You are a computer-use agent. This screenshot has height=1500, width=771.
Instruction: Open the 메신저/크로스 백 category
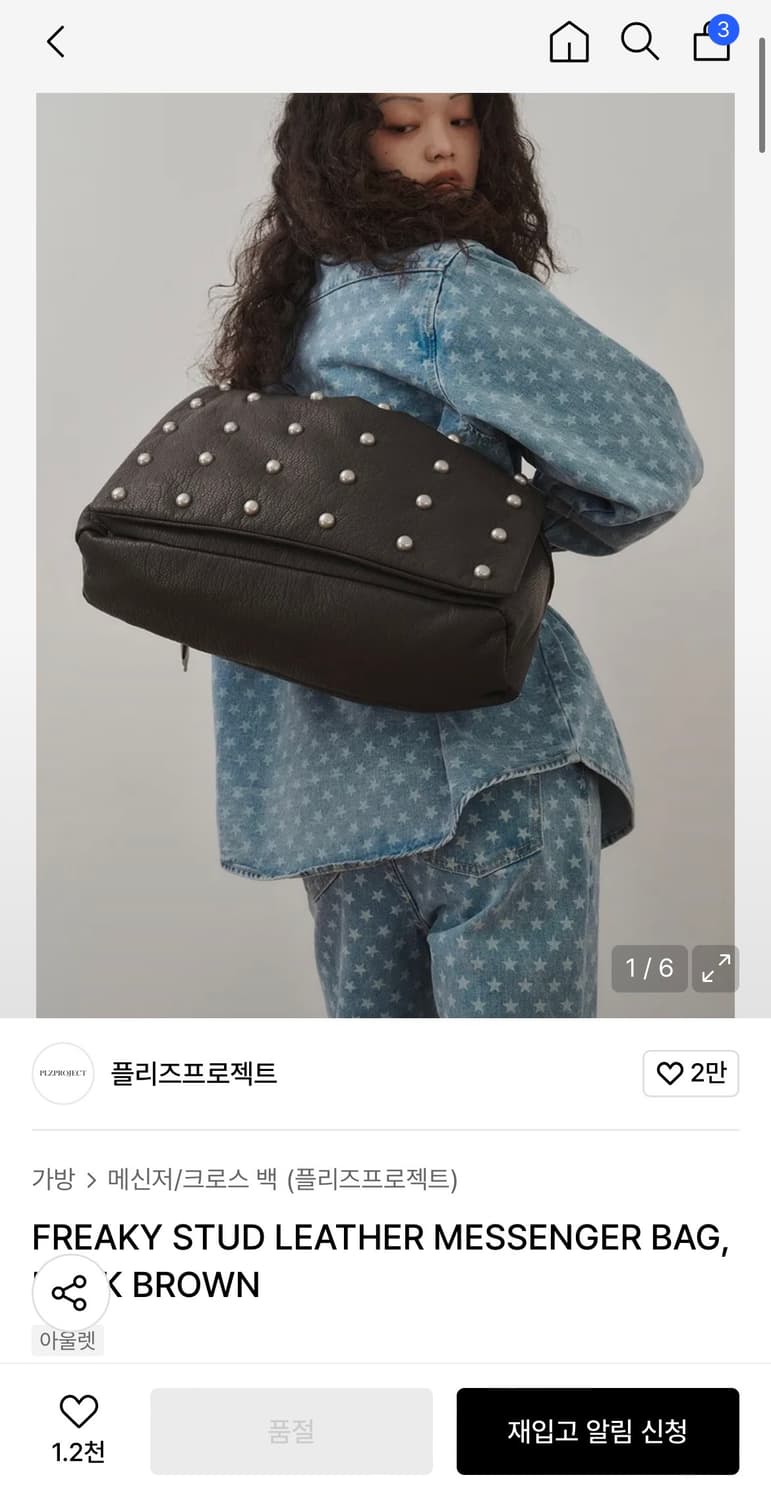tap(191, 1180)
